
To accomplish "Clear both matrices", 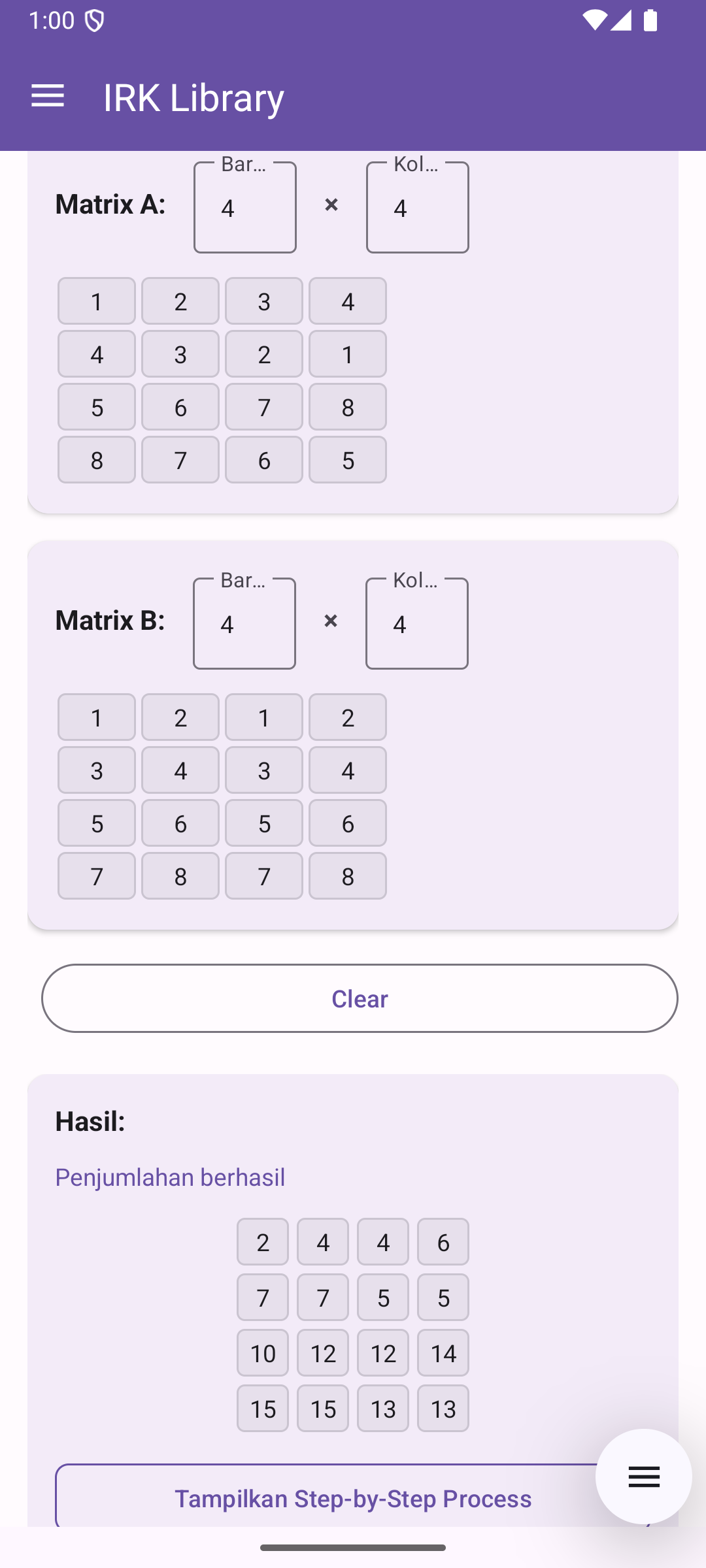I will point(360,998).
